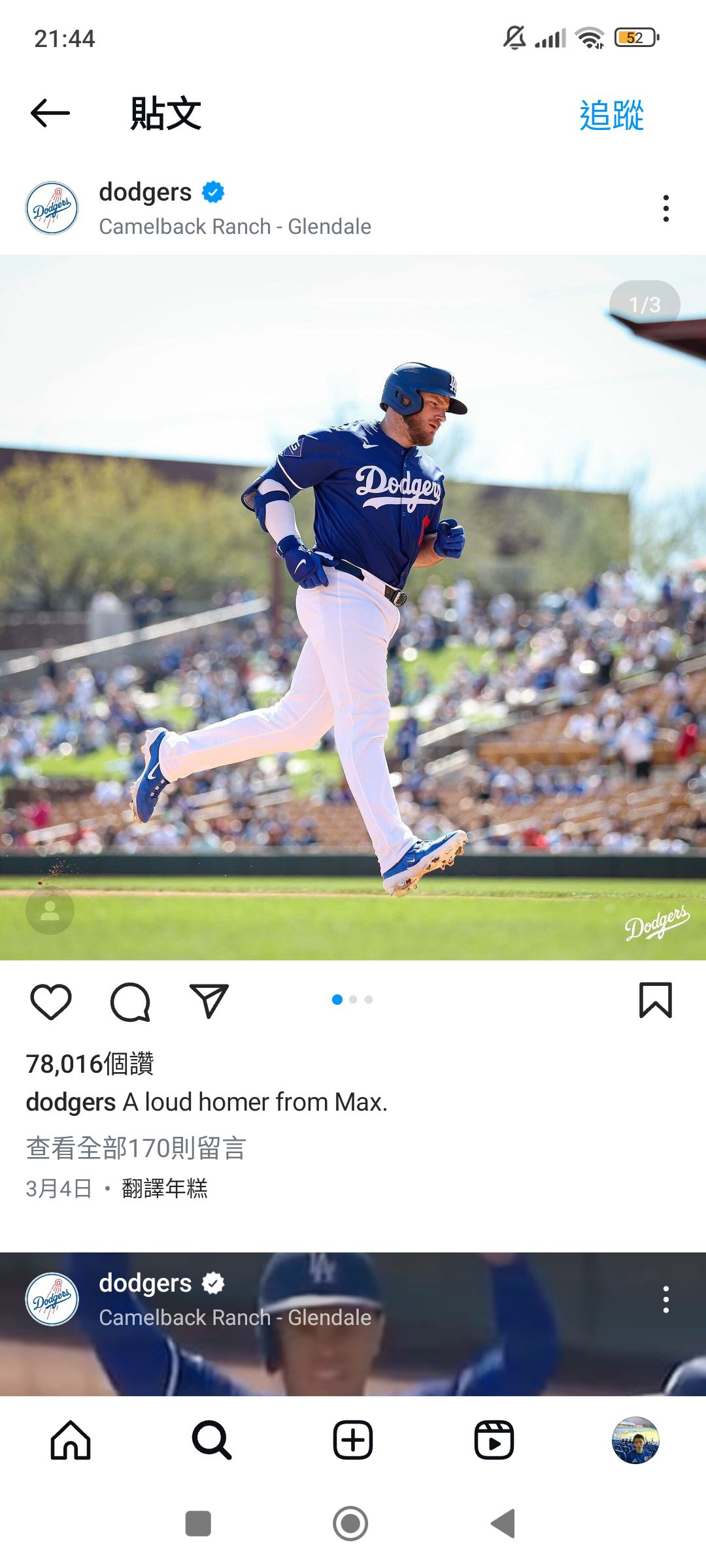Follow dodgers with the 追蹤 button
Viewport: 706px width, 1568px height.
611,115
